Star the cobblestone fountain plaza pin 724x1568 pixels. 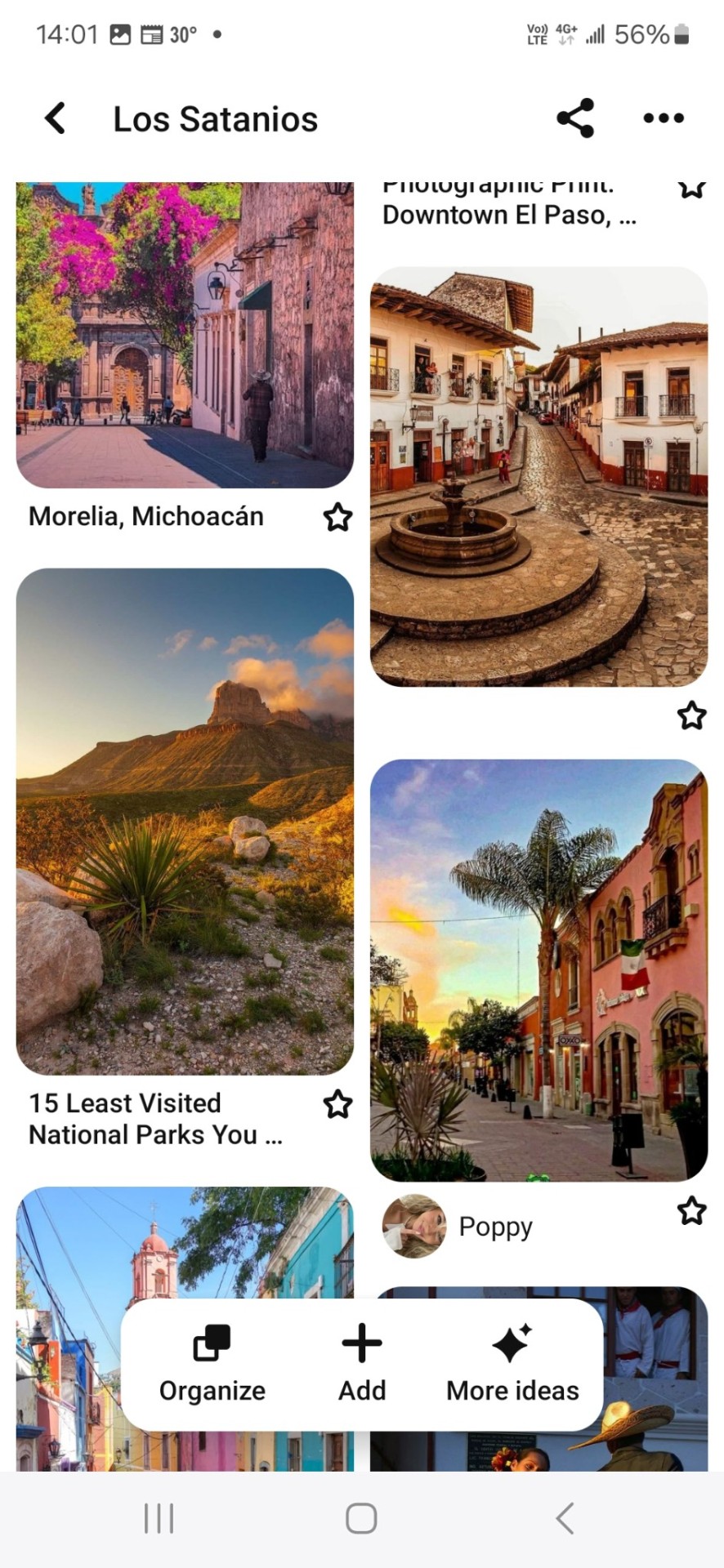pos(691,715)
